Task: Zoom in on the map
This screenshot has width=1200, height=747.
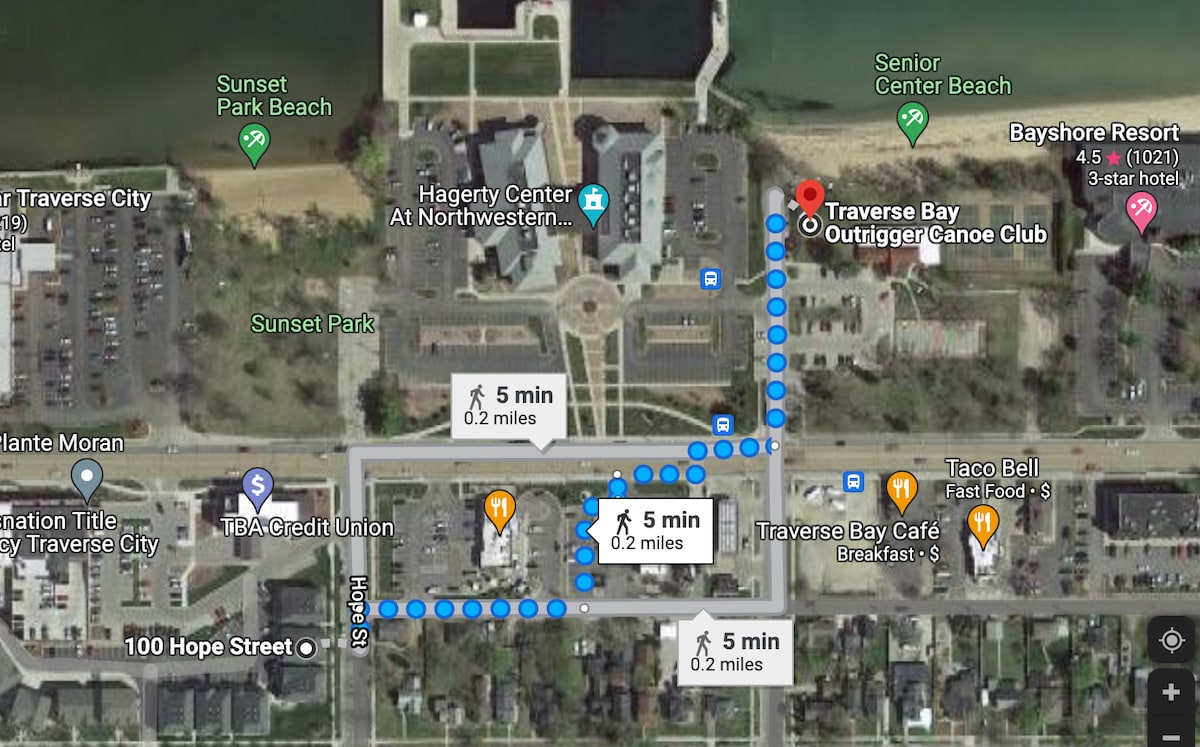Action: point(1171,691)
